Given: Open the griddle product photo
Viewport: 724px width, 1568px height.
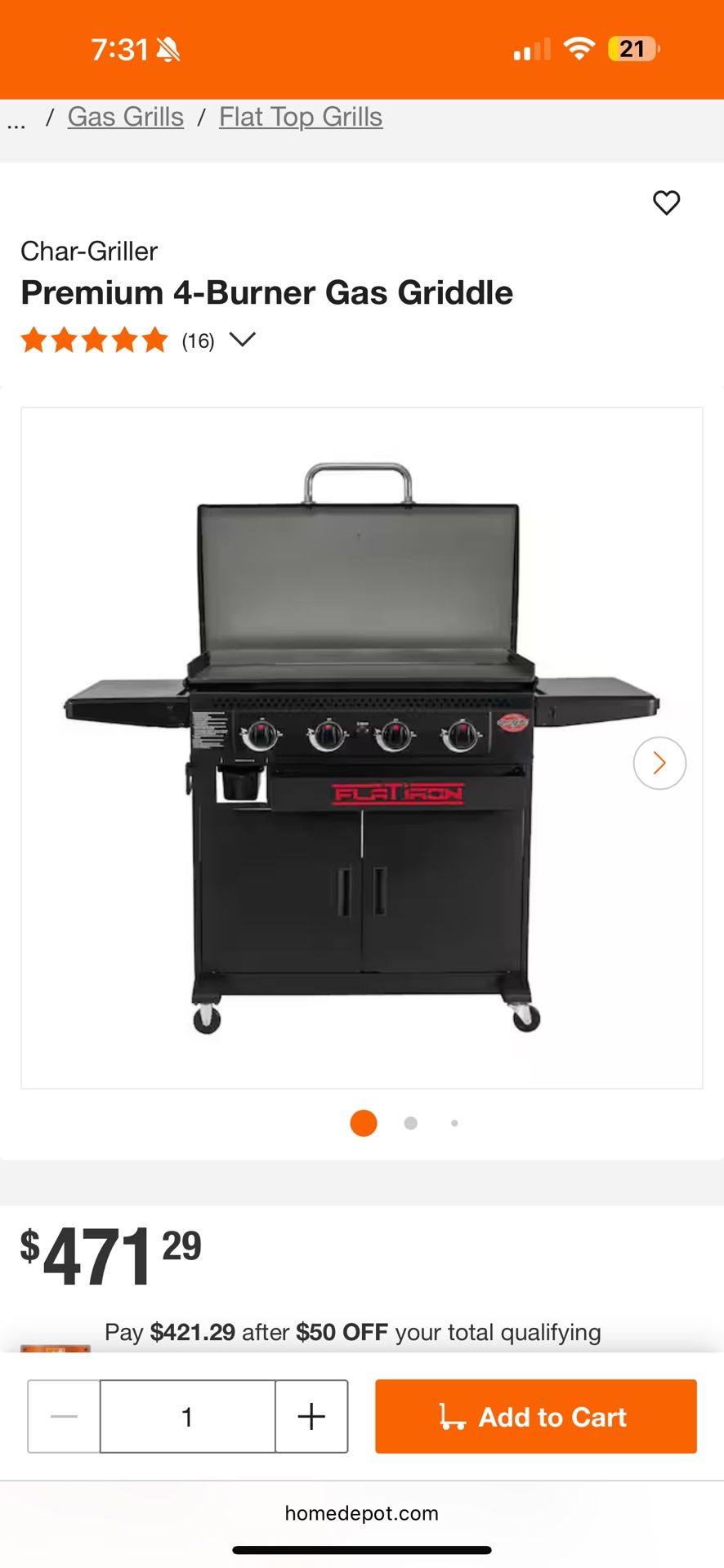Looking at the screenshot, I should (x=361, y=747).
